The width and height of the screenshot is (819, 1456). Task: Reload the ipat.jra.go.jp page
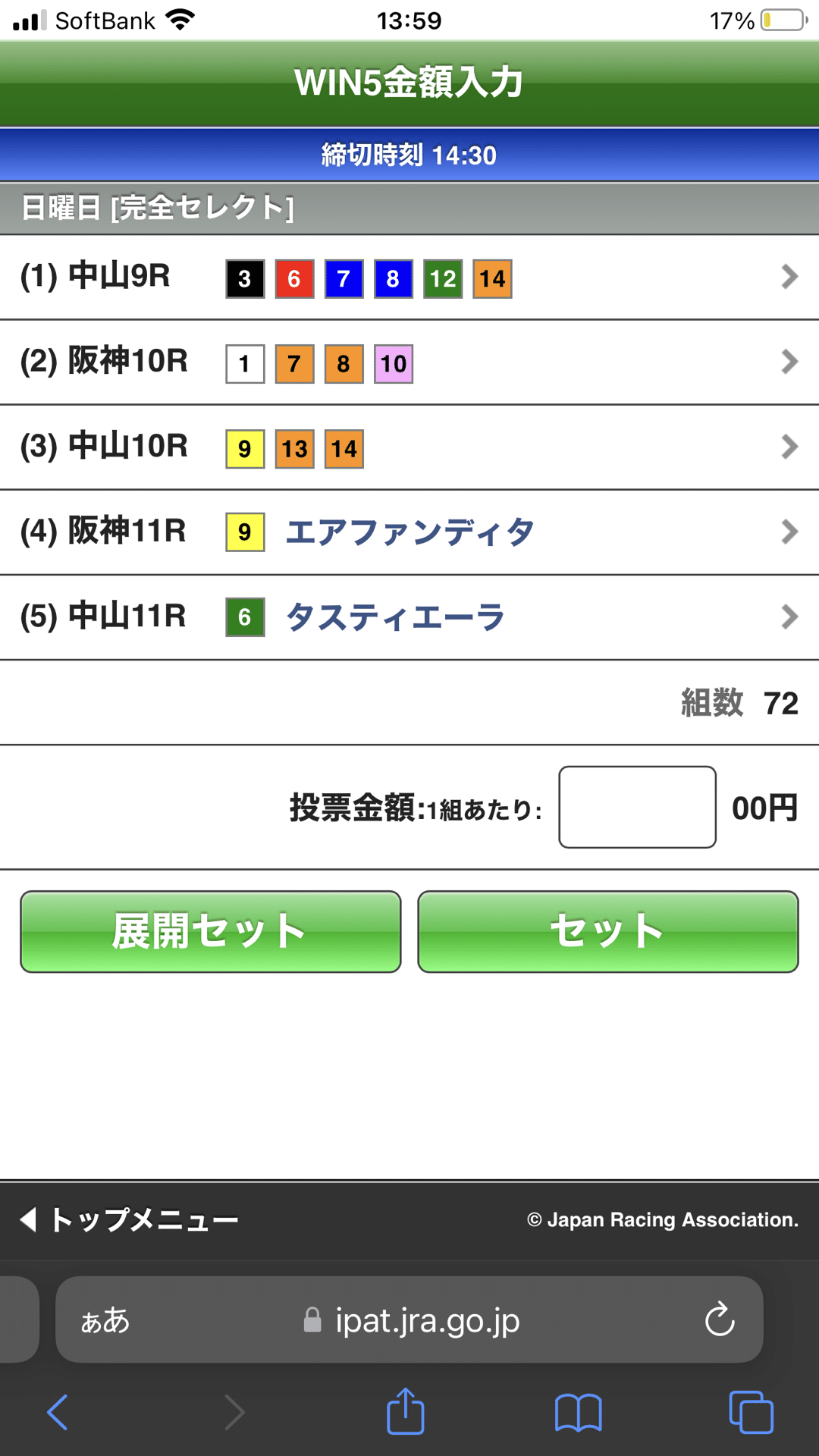(x=719, y=1320)
